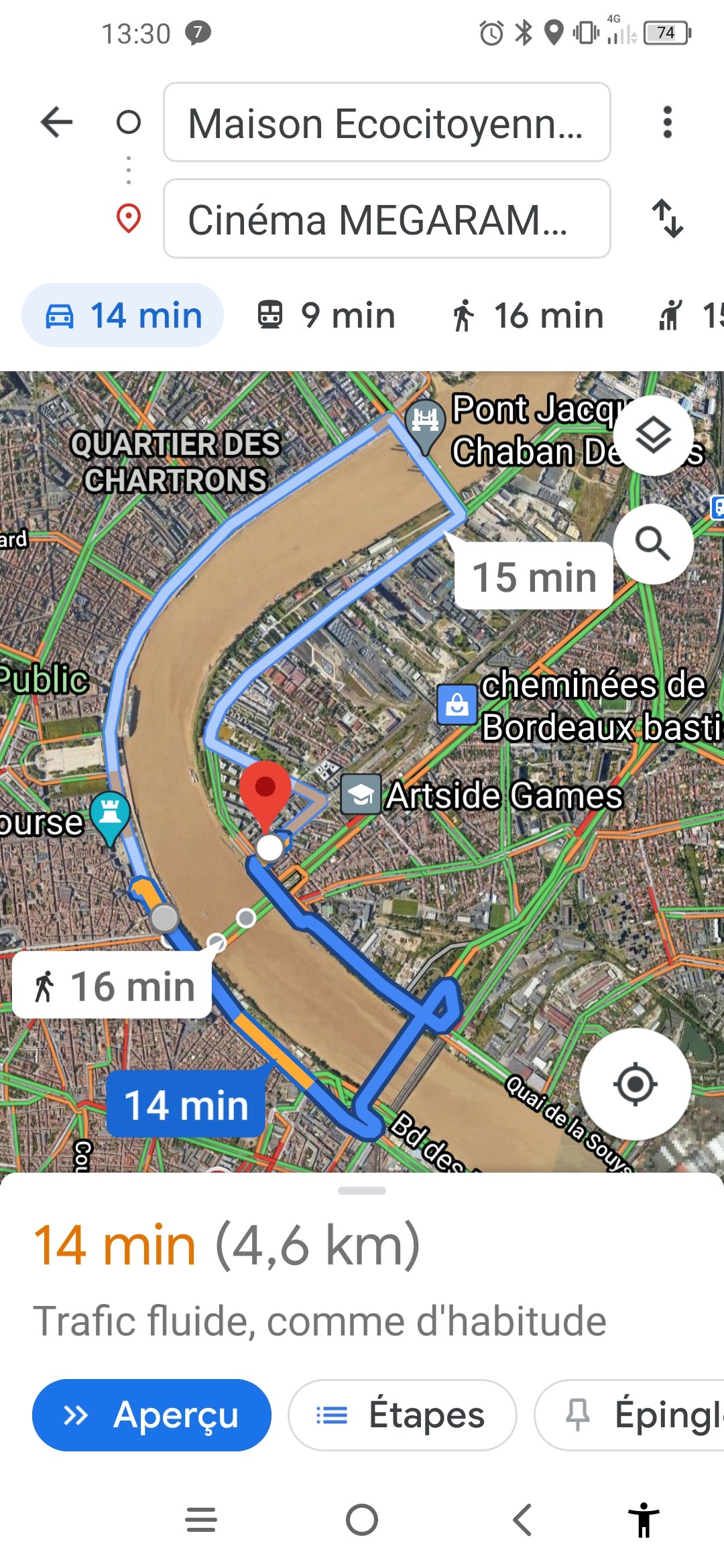Open the map layers selector

pyautogui.click(x=653, y=436)
